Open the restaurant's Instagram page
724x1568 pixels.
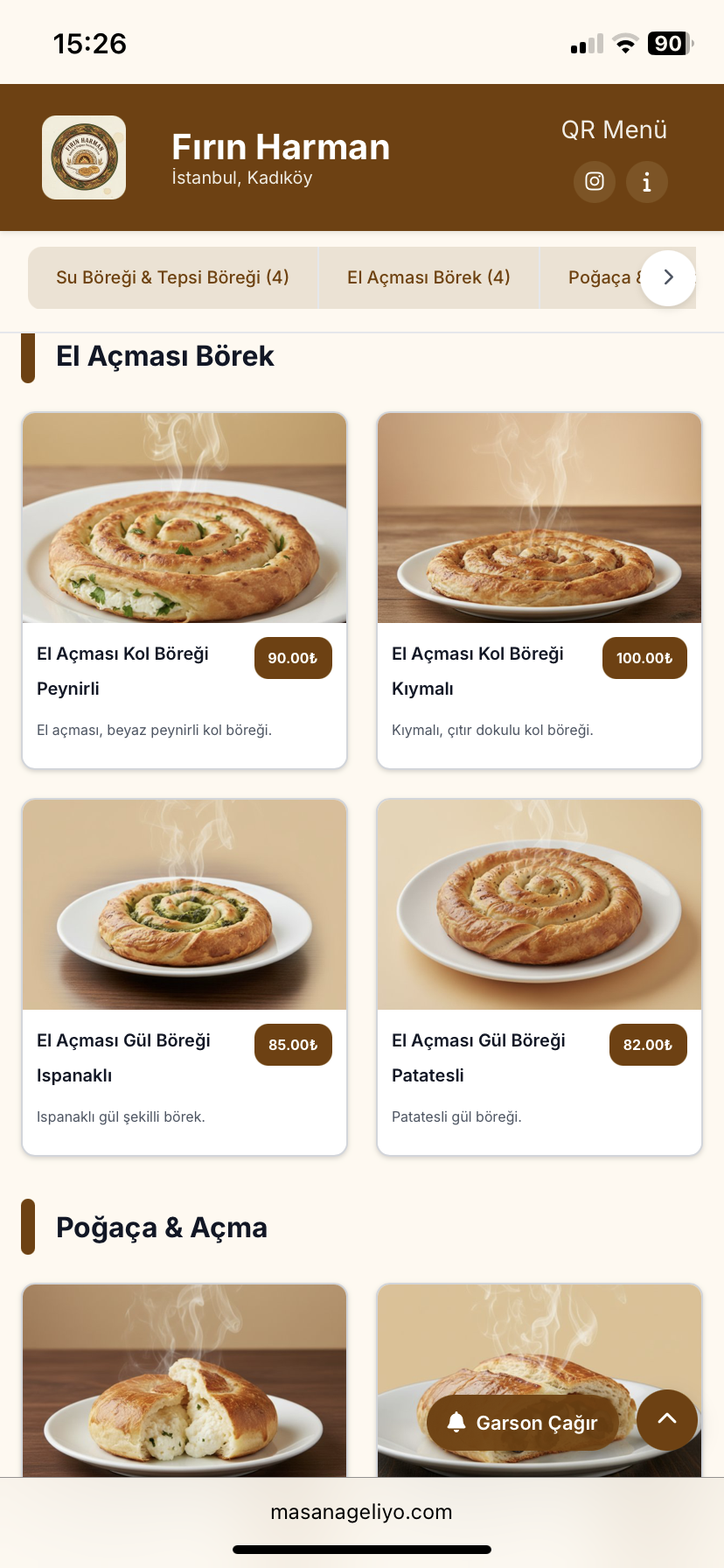[x=595, y=182]
